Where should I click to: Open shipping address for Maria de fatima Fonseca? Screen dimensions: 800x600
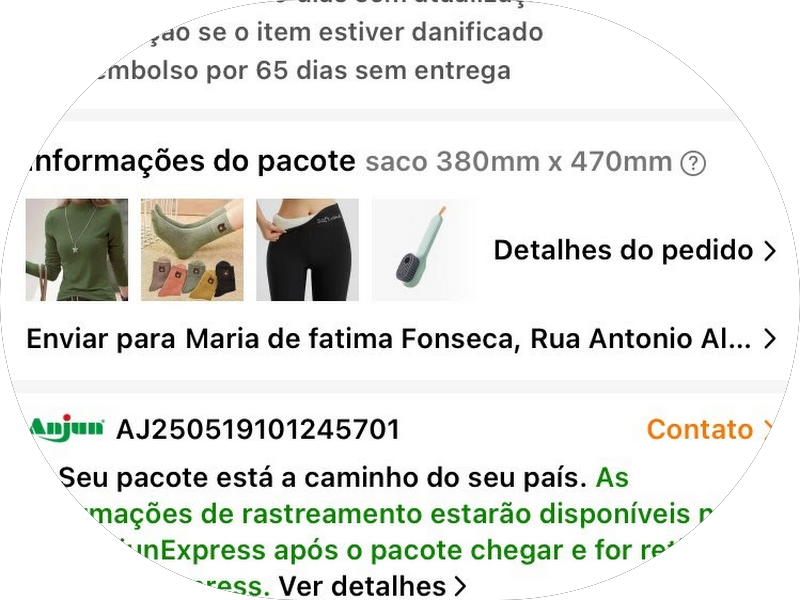click(x=400, y=339)
